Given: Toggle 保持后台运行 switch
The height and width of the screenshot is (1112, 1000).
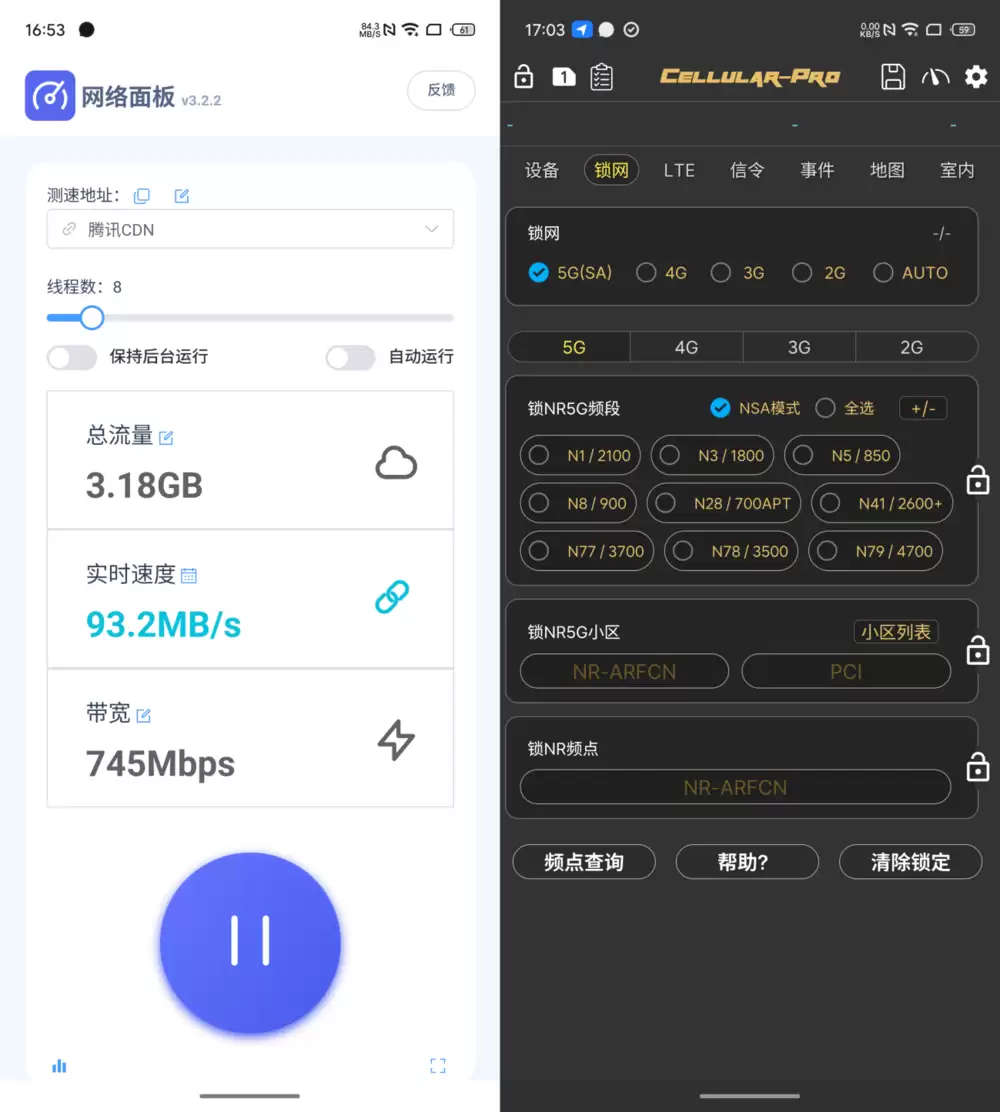Looking at the screenshot, I should (x=72, y=357).
